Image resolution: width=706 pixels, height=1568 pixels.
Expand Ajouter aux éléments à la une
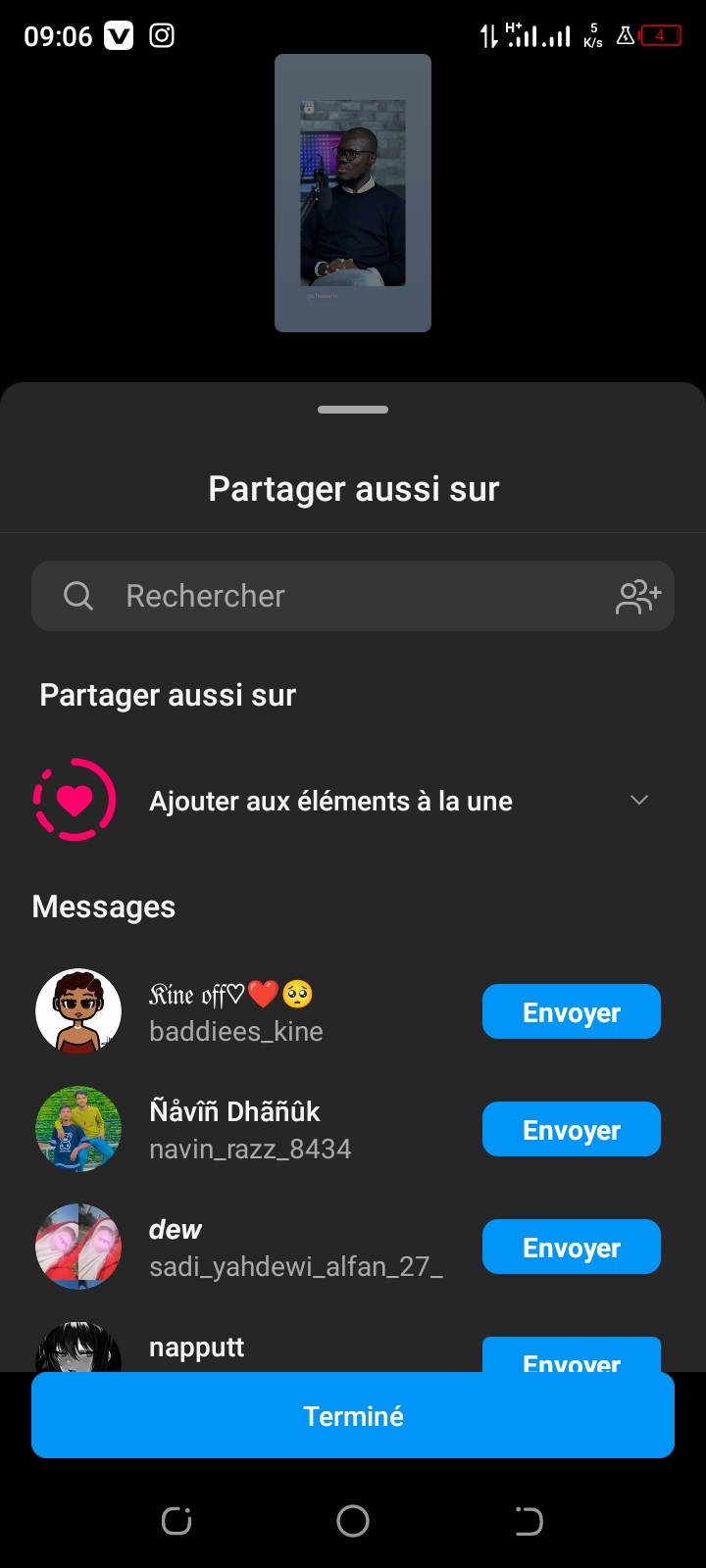[x=638, y=801]
